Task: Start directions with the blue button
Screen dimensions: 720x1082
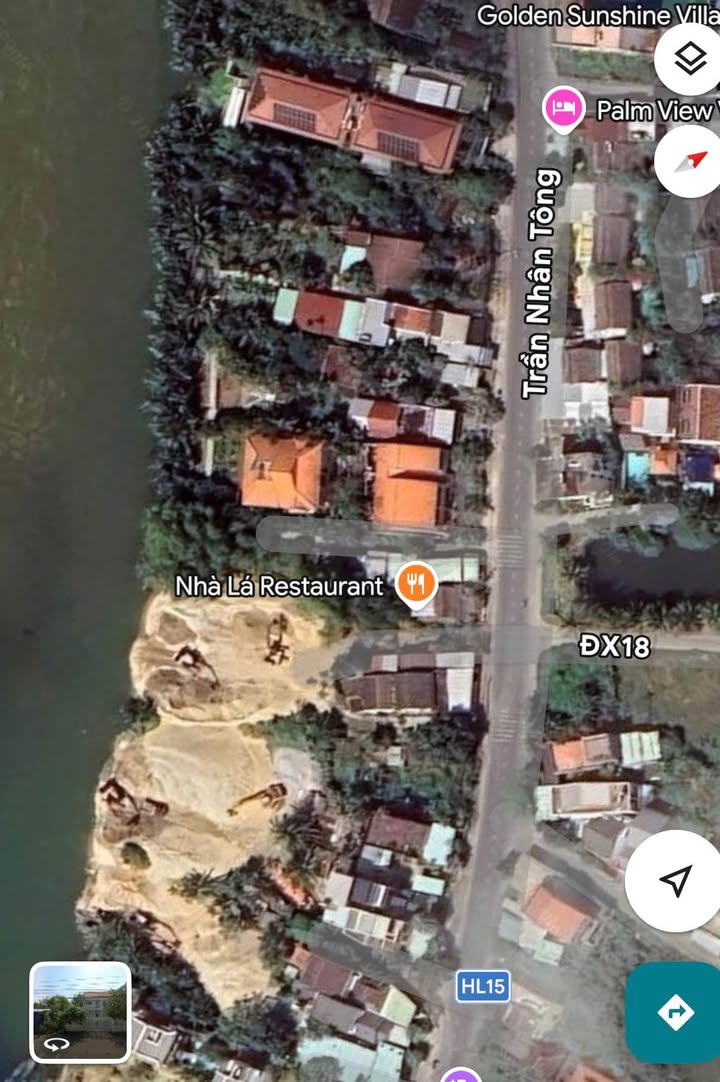Action: (x=675, y=1012)
